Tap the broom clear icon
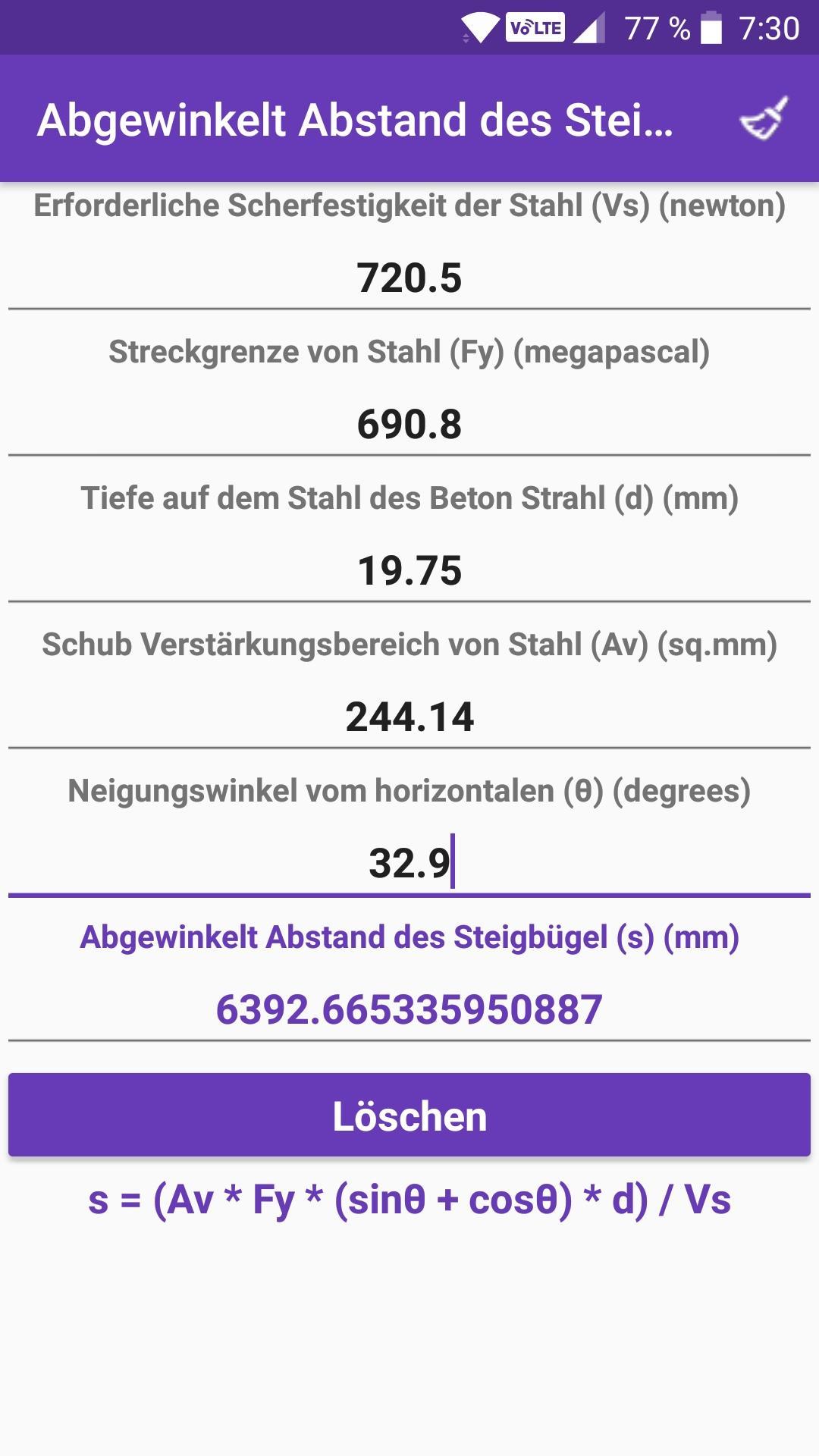This screenshot has width=819, height=1456. 764,119
